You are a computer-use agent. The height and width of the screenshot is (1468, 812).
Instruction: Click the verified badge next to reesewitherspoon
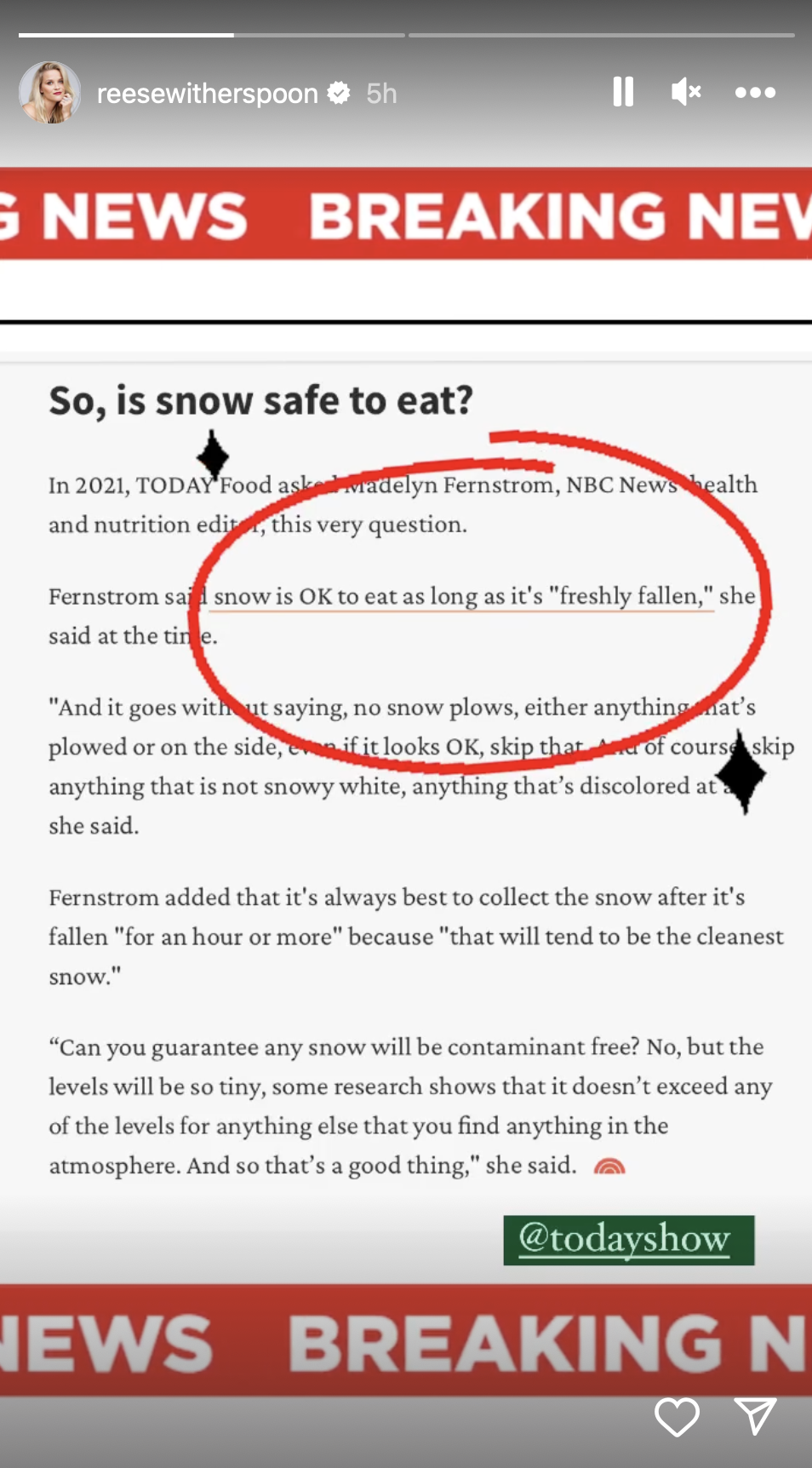pos(339,92)
